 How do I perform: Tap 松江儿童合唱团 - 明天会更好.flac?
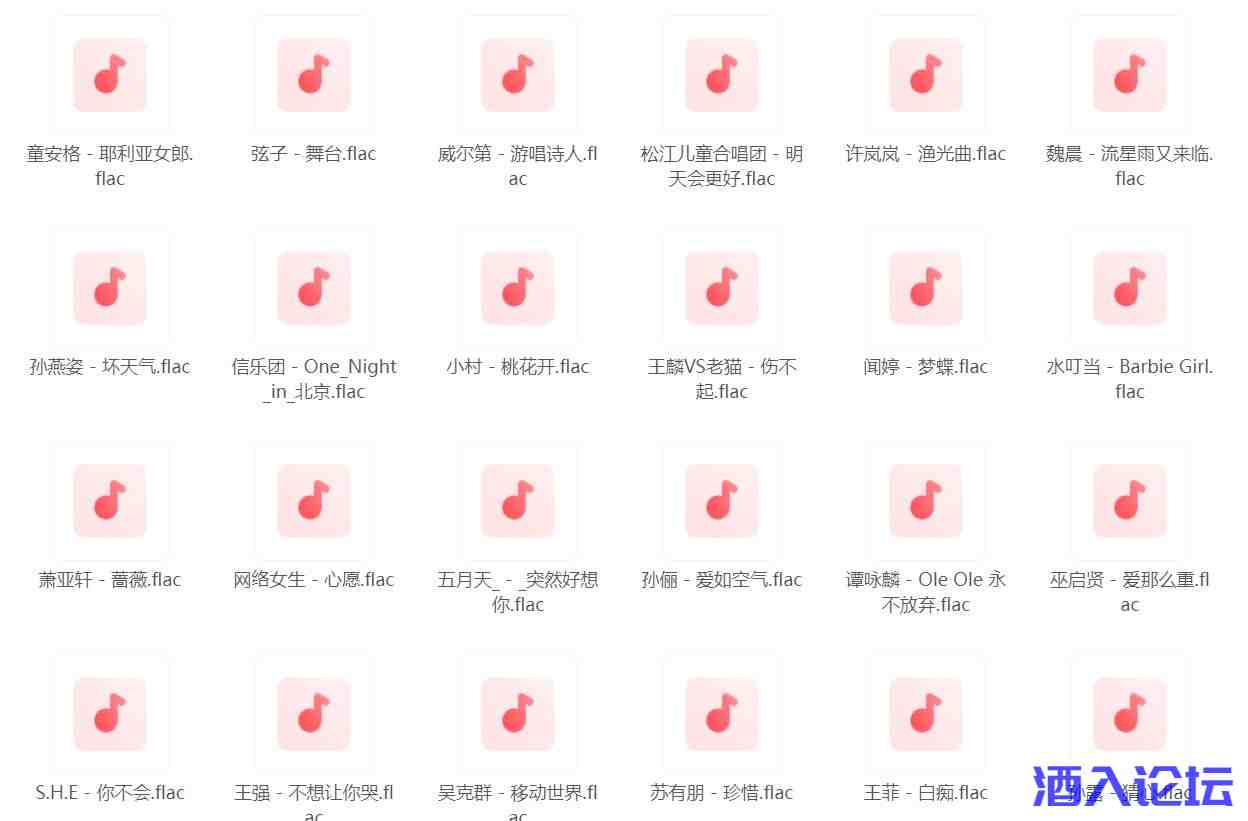722,76
